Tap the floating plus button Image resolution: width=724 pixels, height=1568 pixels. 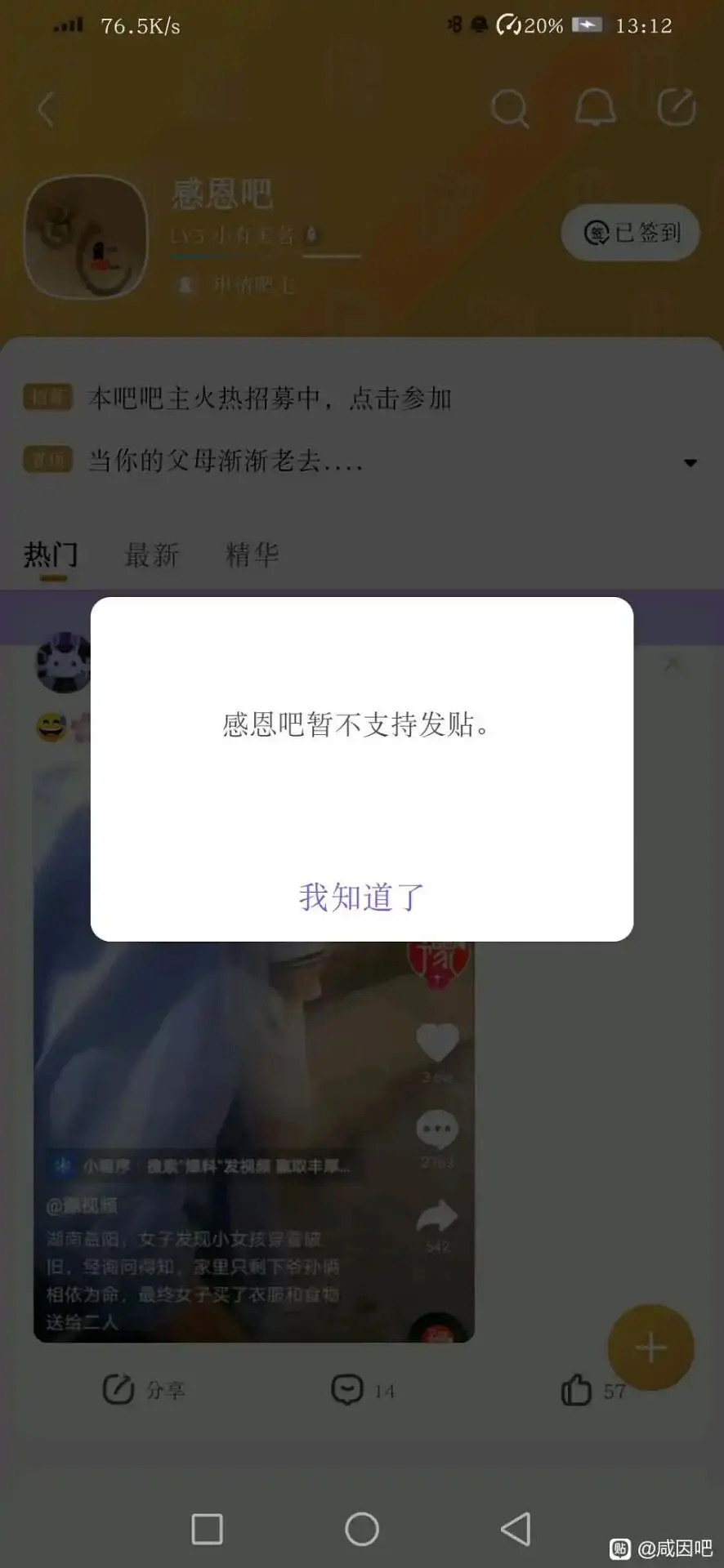click(650, 1347)
